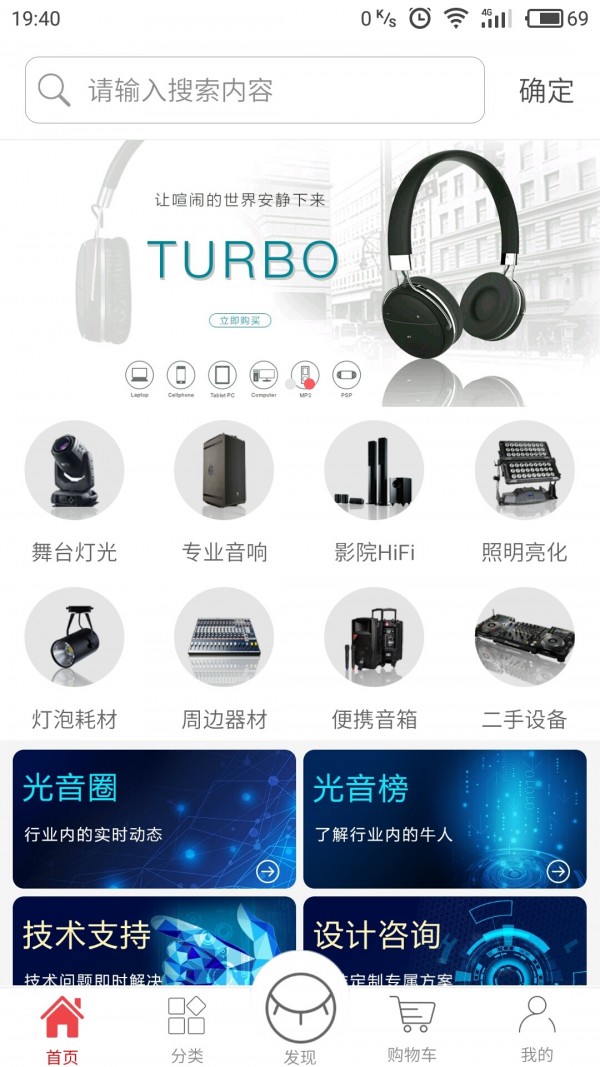The height and width of the screenshot is (1067, 600).
Task: Open the 设计咨询 card
Action: 445,941
